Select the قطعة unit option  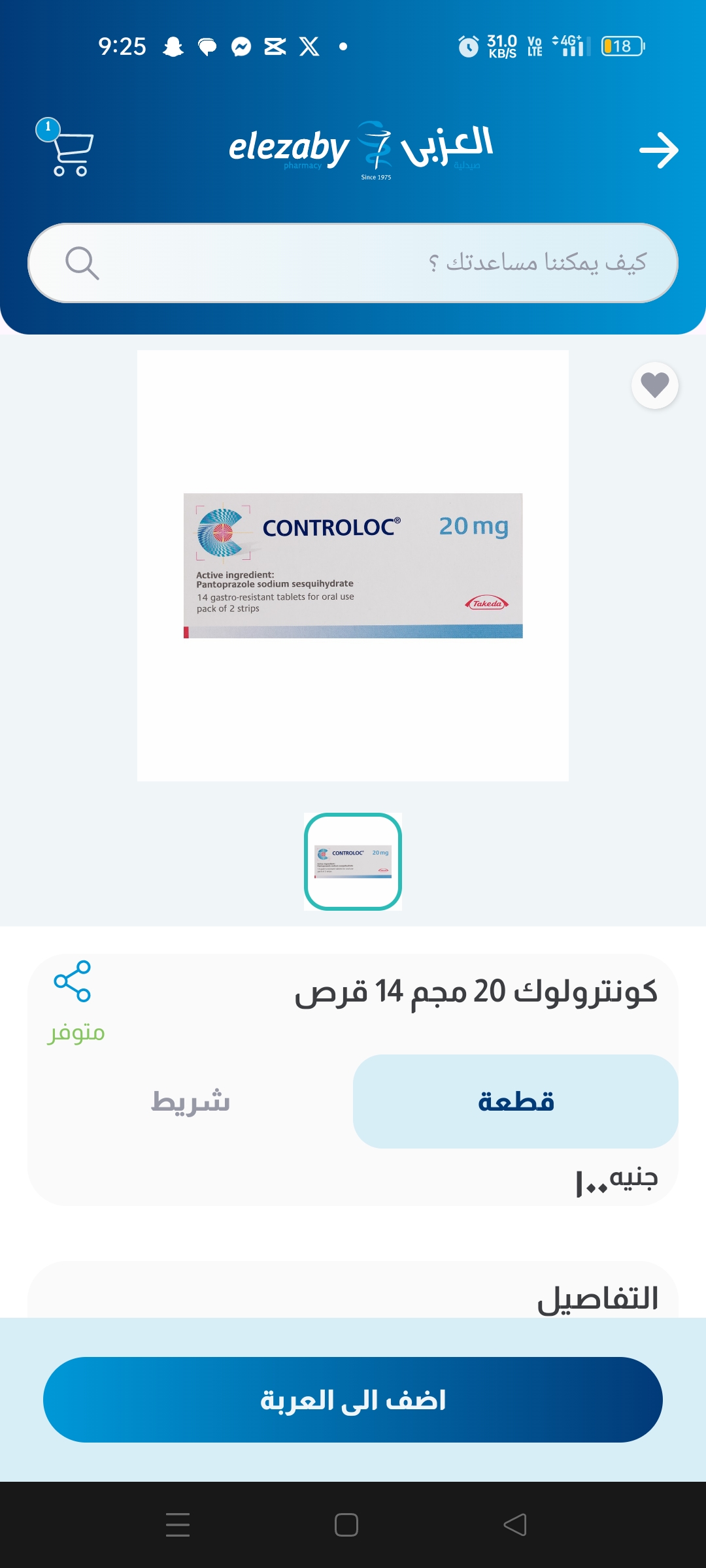[516, 1102]
